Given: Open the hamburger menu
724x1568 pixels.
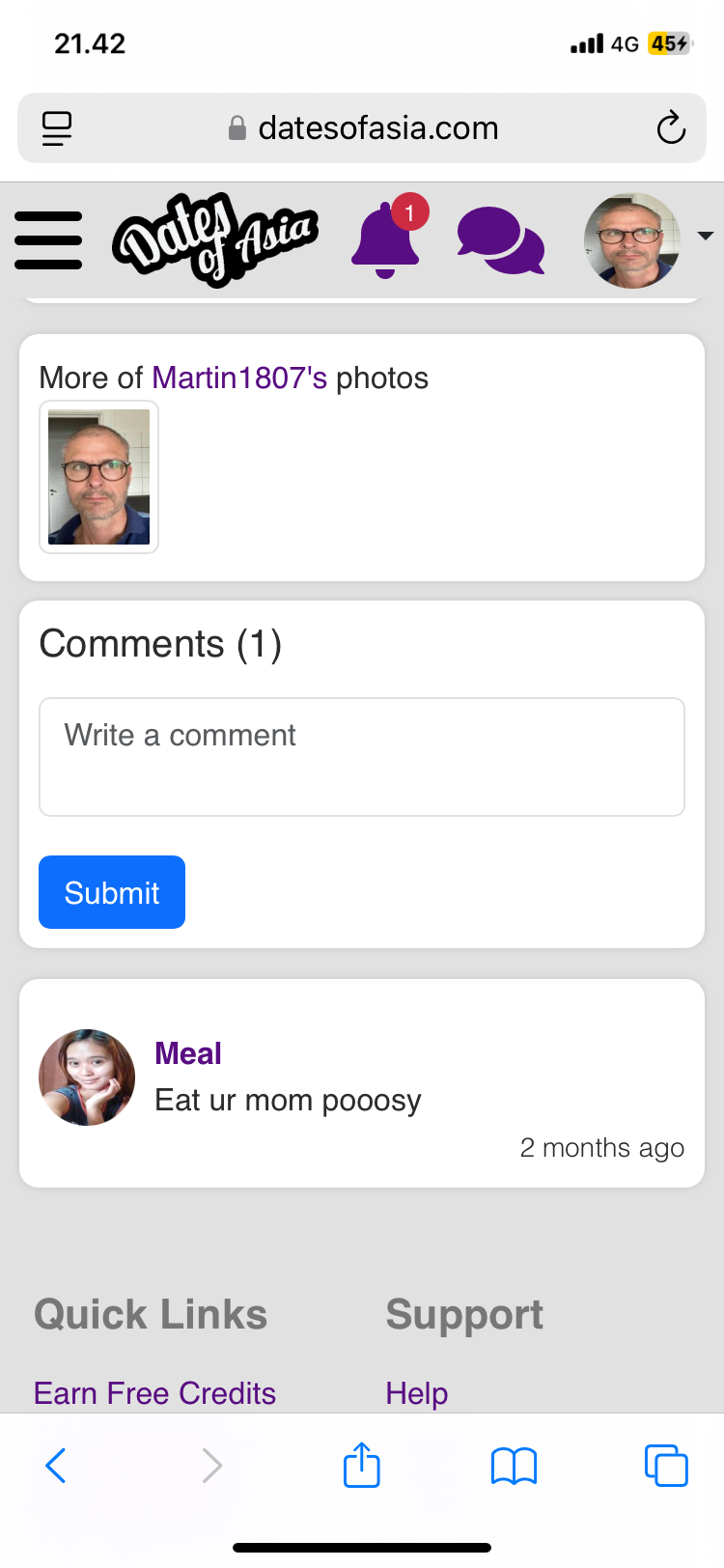Looking at the screenshot, I should (x=48, y=240).
